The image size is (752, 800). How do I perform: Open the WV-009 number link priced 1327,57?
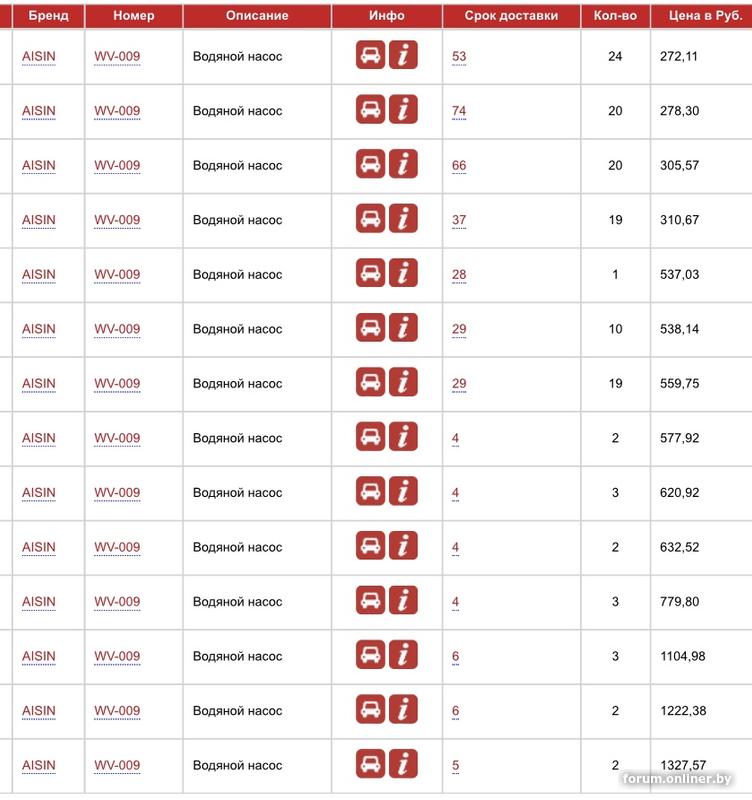pyautogui.click(x=117, y=766)
